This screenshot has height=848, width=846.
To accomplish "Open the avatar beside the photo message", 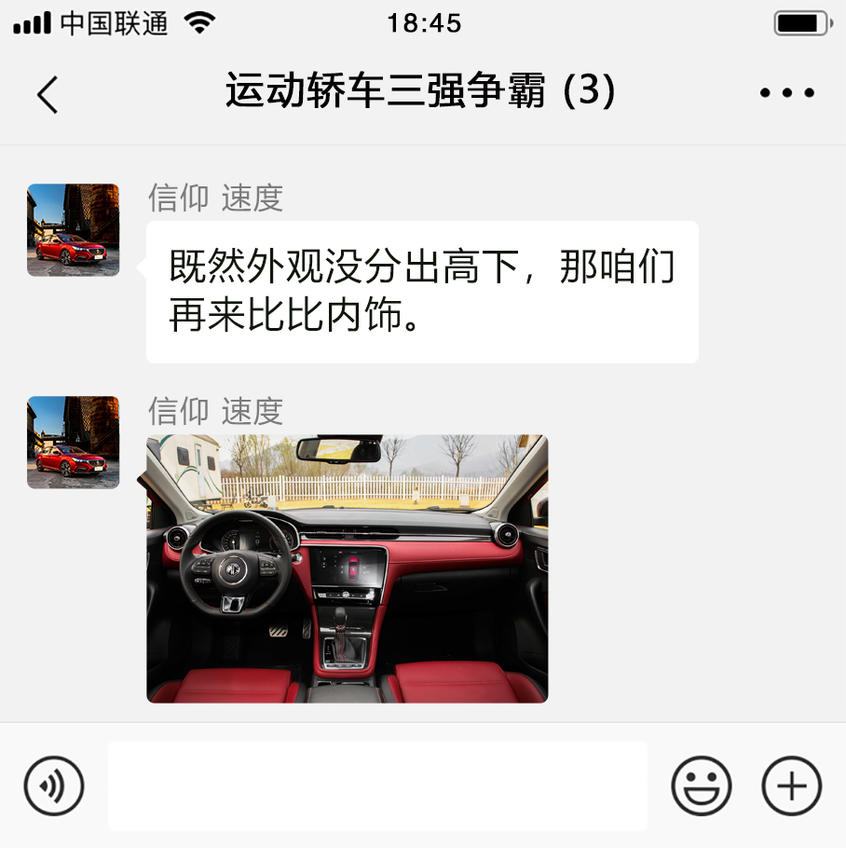I will [x=73, y=442].
